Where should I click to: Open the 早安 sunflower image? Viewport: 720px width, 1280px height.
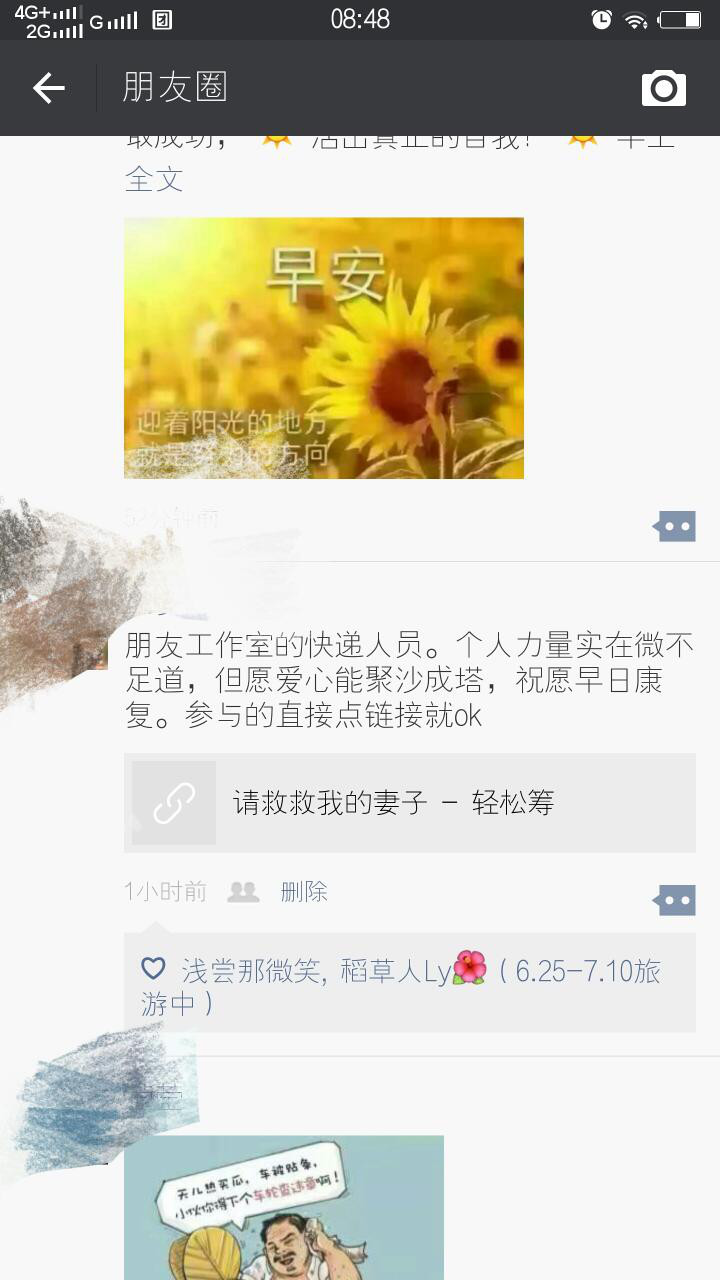pos(323,347)
